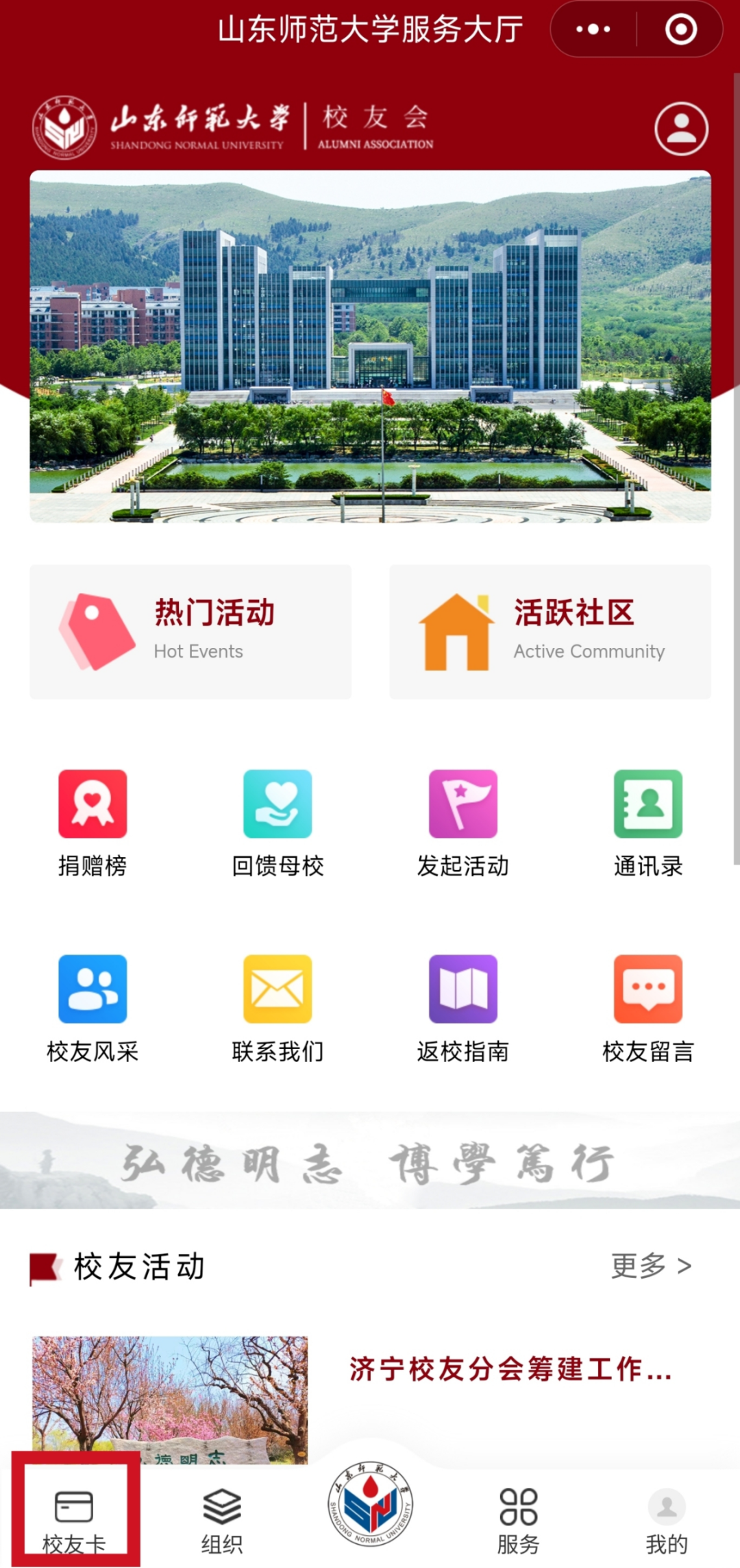Open the 热门活动 Hot Events card

click(x=190, y=631)
